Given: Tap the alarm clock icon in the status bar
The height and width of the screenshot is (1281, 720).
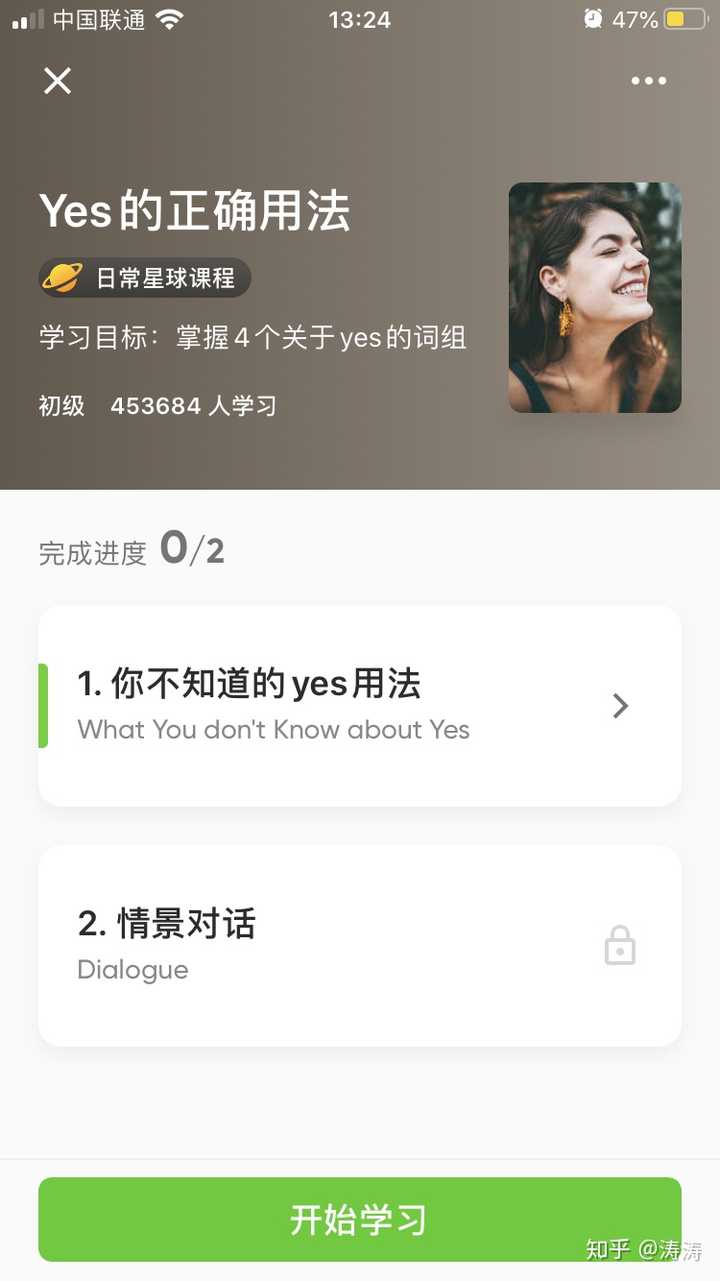Looking at the screenshot, I should pyautogui.click(x=592, y=17).
